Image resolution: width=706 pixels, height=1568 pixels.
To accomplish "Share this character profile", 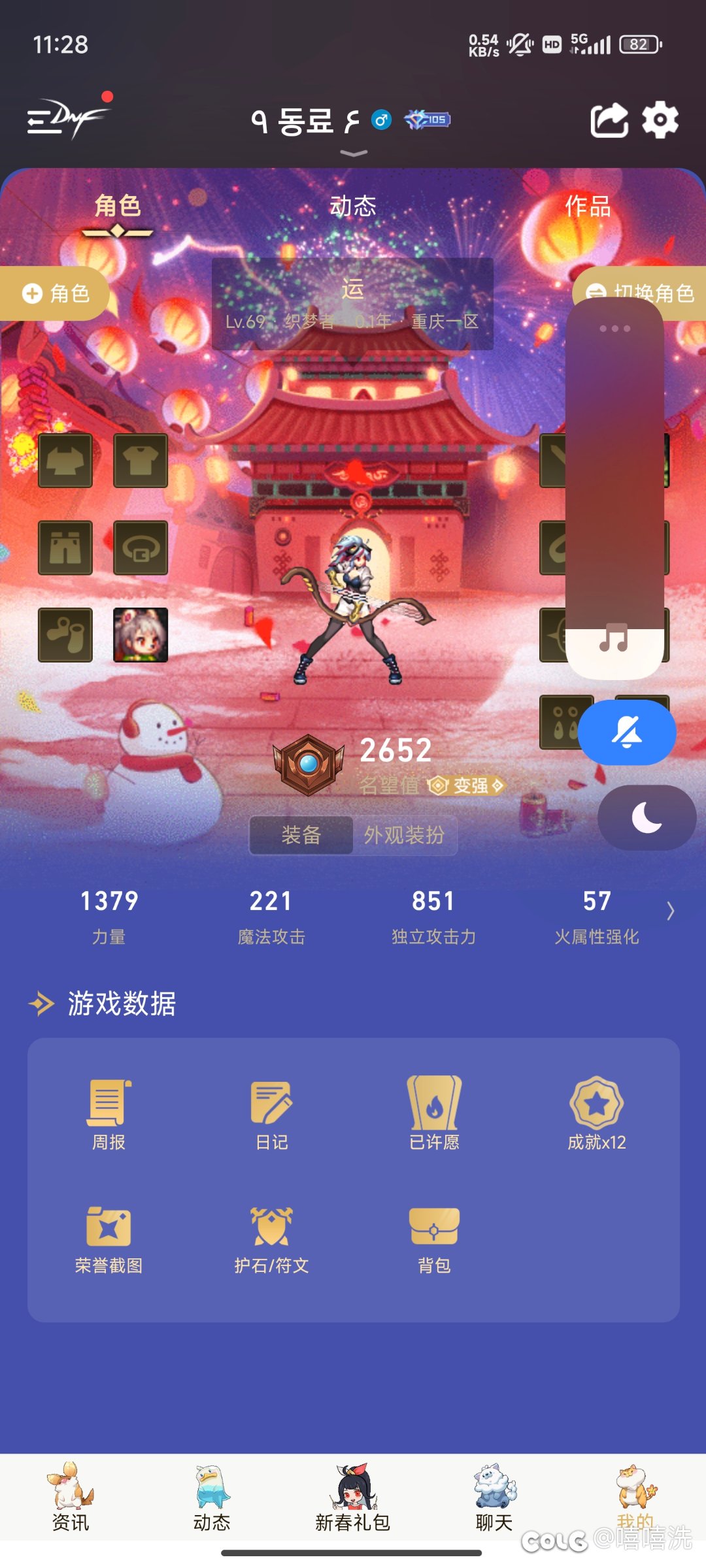I will pos(609,120).
